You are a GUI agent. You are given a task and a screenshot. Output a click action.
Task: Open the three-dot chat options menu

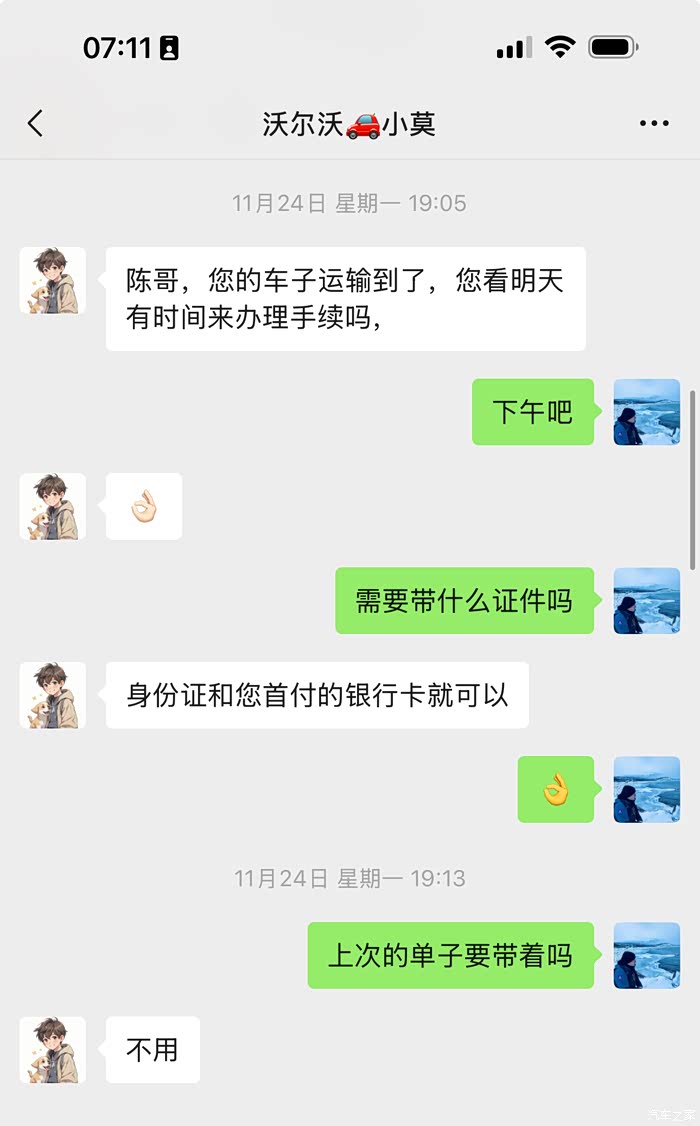click(654, 124)
